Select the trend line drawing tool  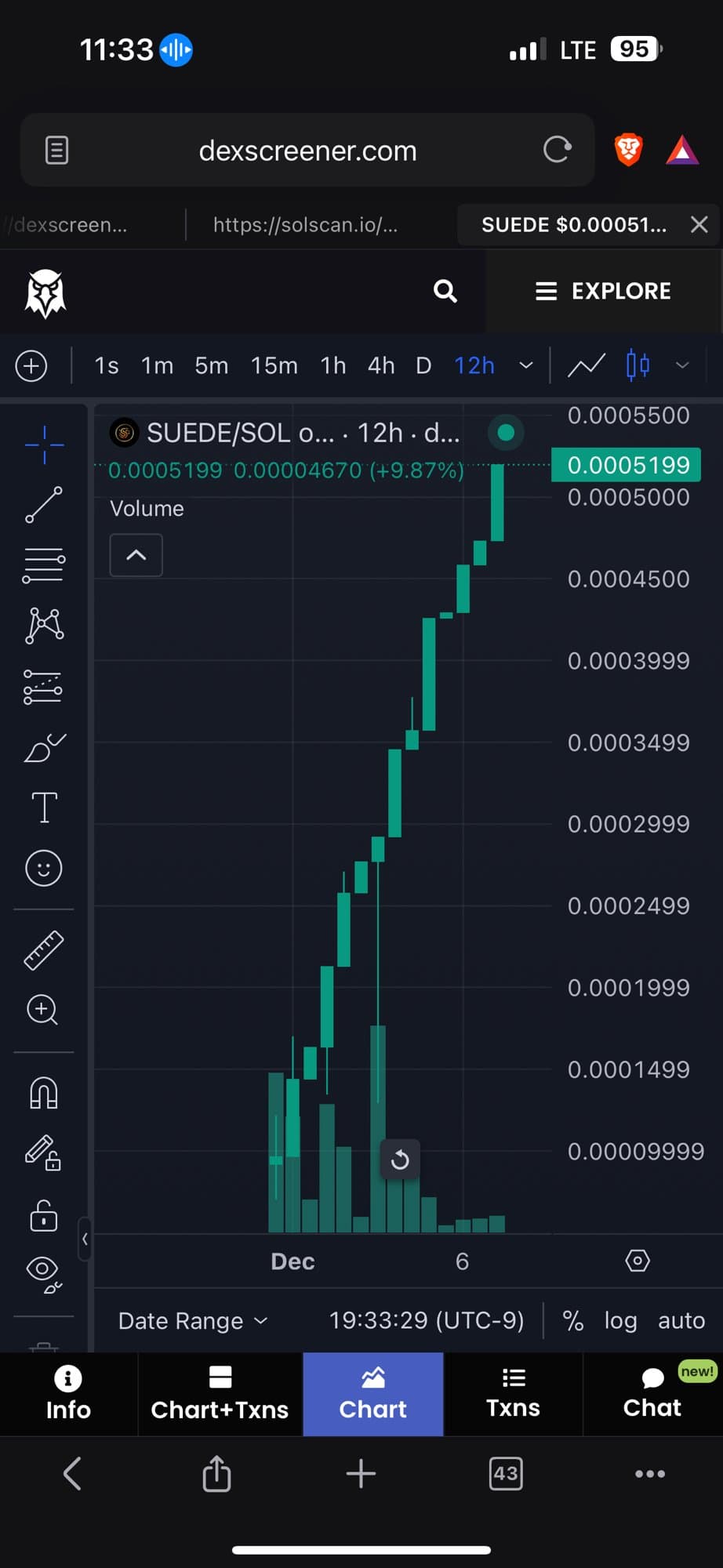44,505
